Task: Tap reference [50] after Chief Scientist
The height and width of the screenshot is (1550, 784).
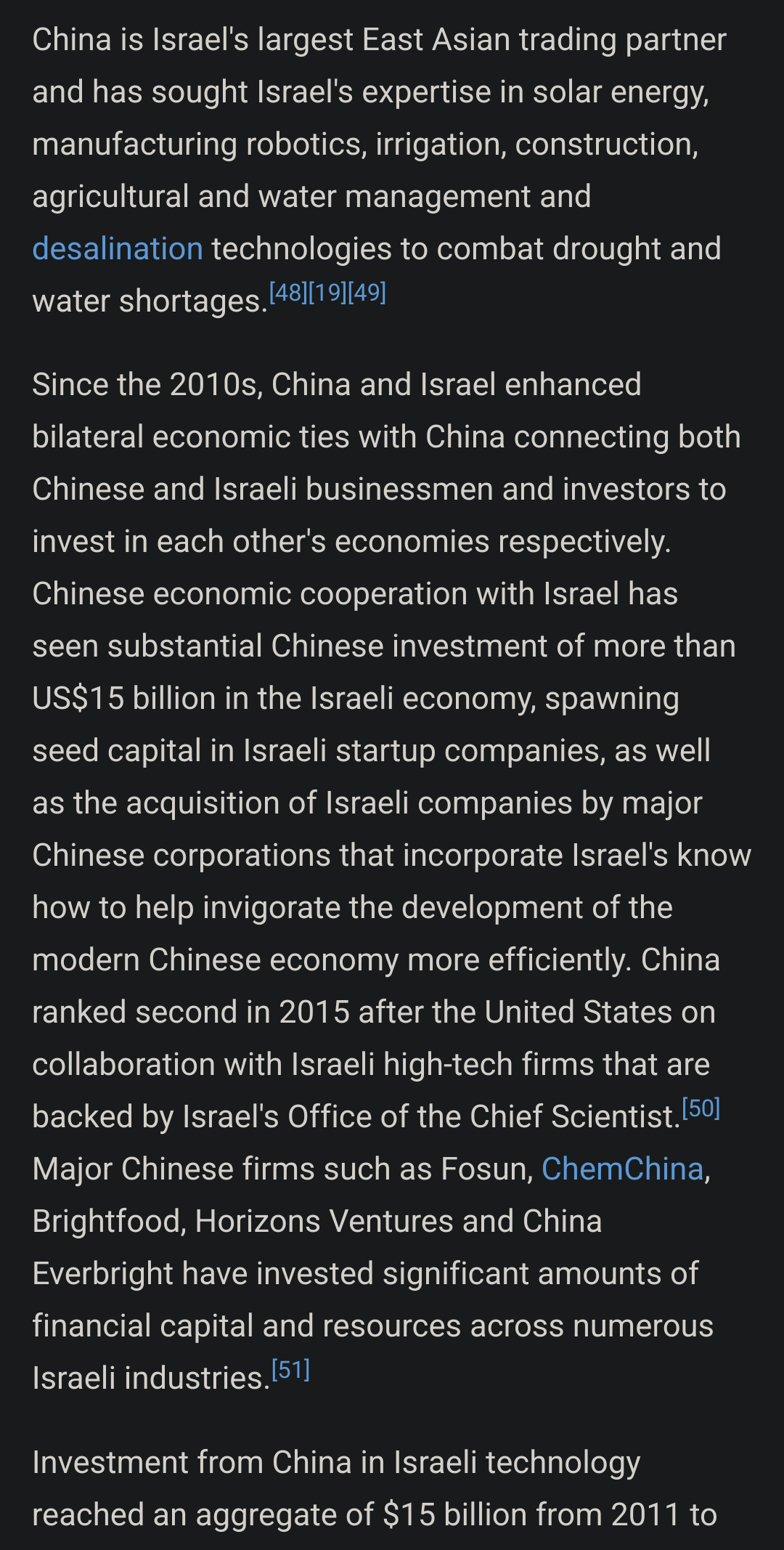Action: click(x=701, y=1108)
